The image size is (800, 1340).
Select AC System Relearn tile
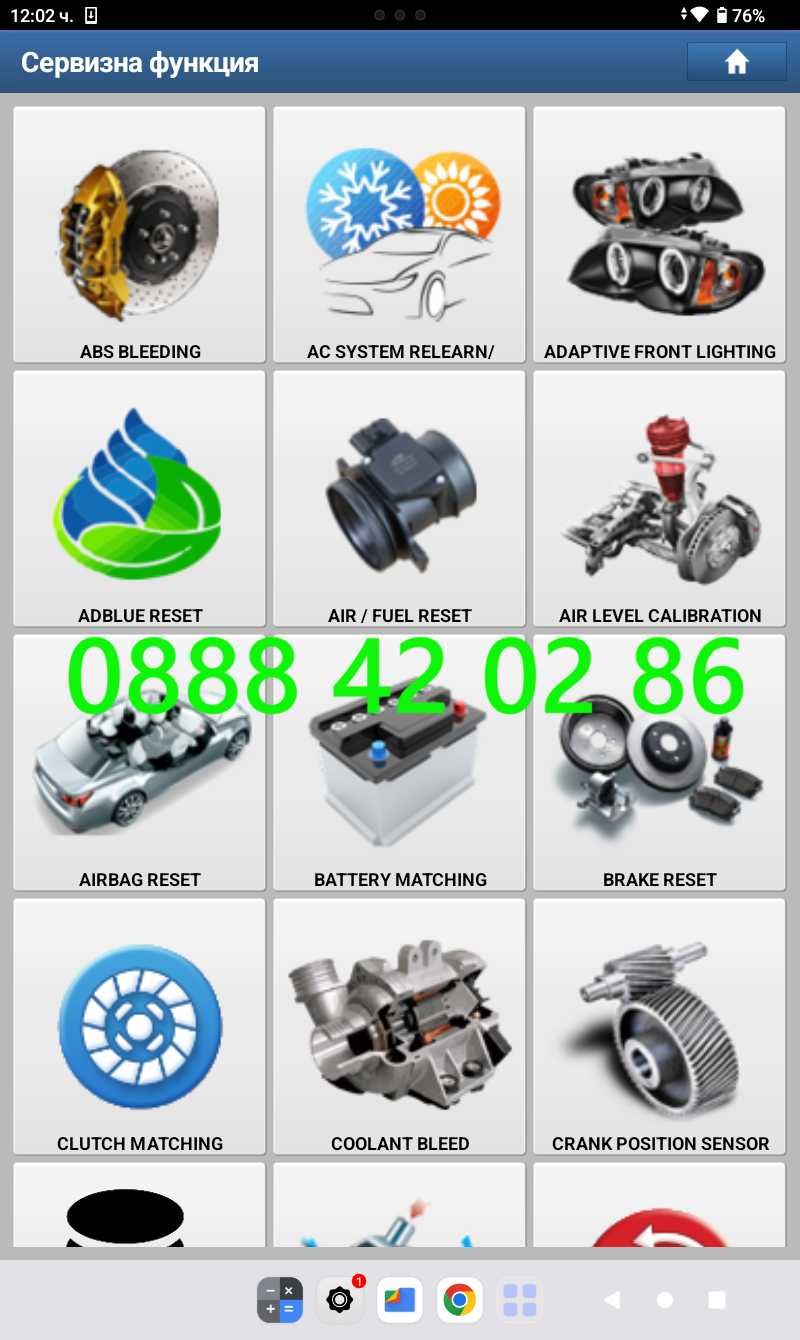coord(399,235)
